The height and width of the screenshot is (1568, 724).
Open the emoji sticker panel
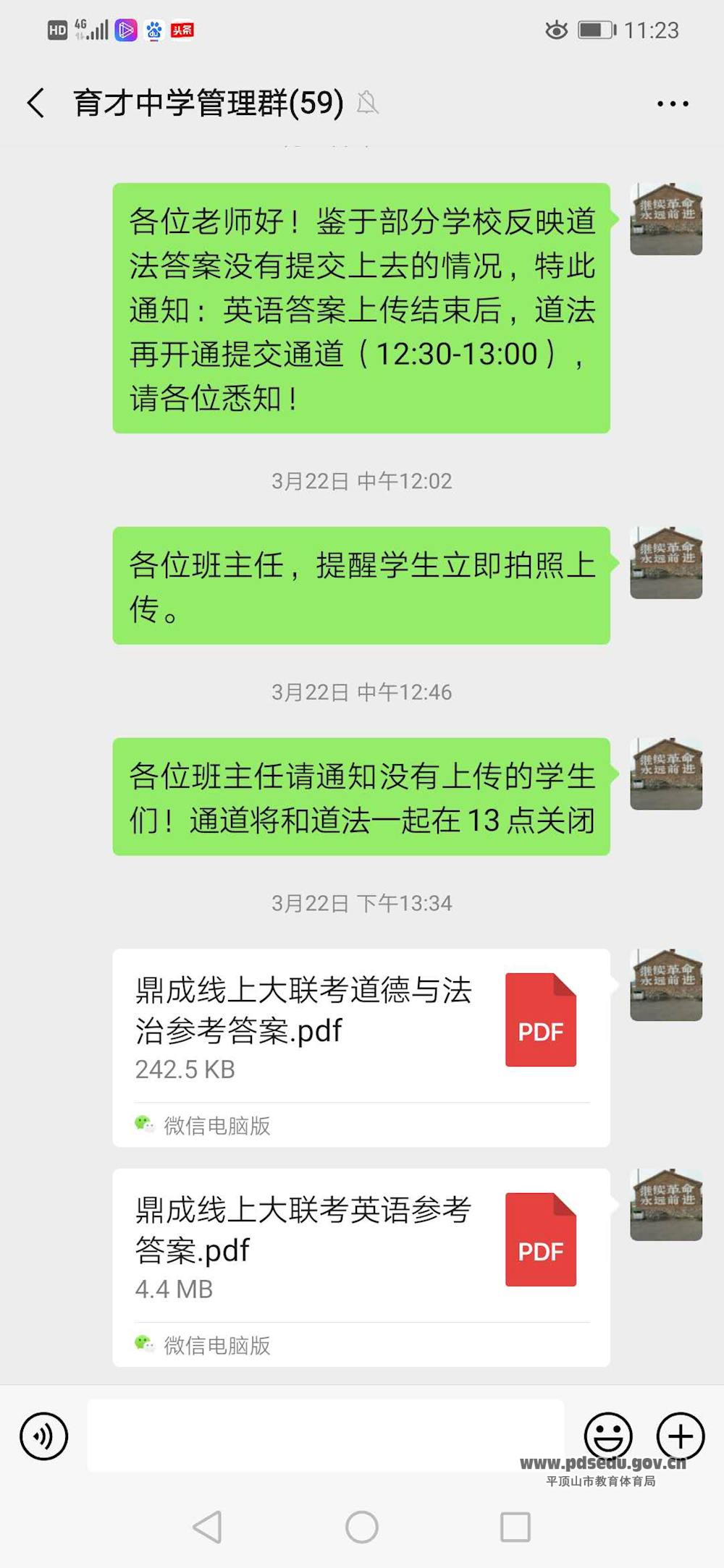(608, 1436)
